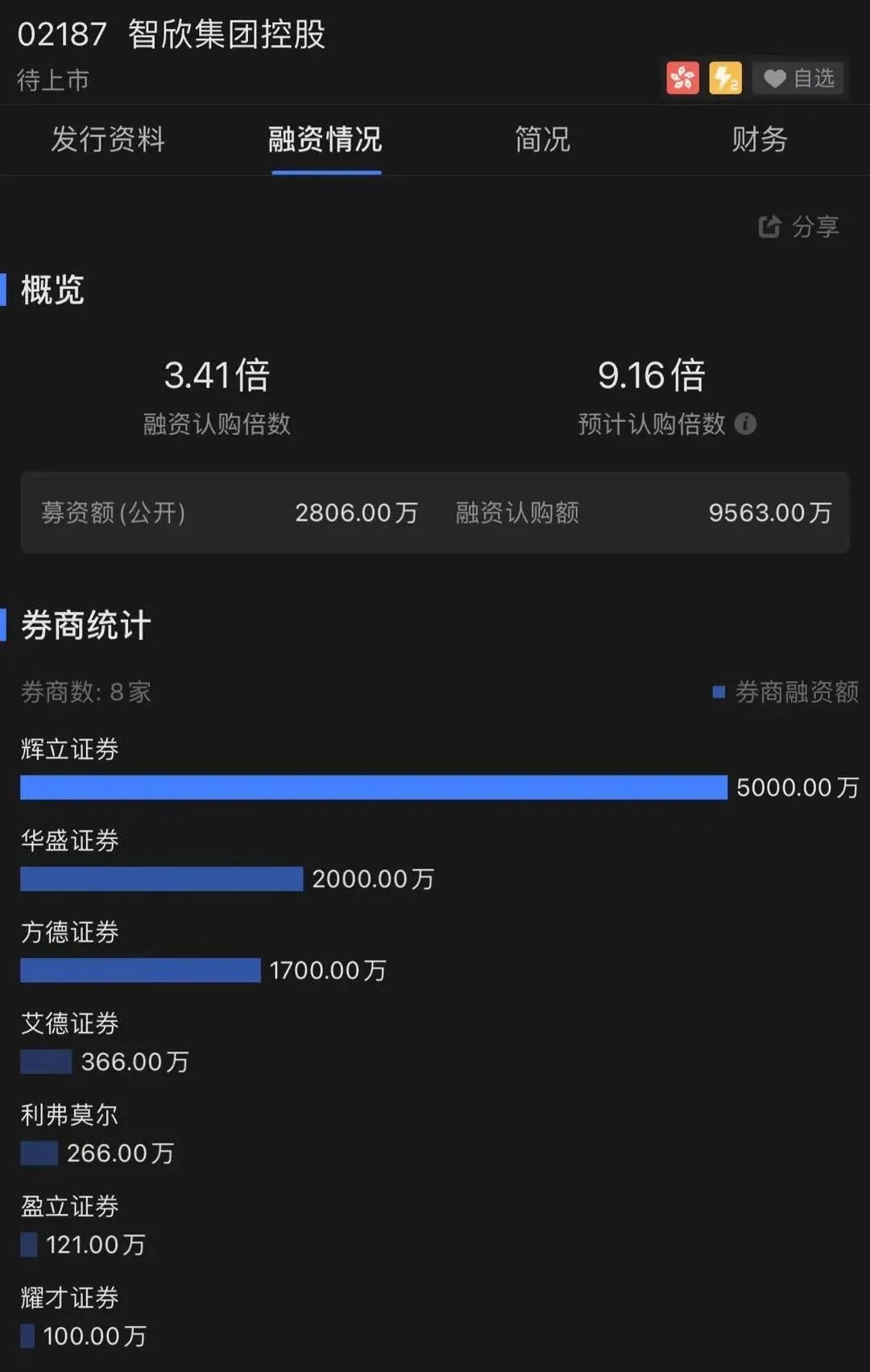Screen dimensions: 870x1372
Task: Toggle 自选 to add stock to watchlist
Action: click(x=797, y=78)
